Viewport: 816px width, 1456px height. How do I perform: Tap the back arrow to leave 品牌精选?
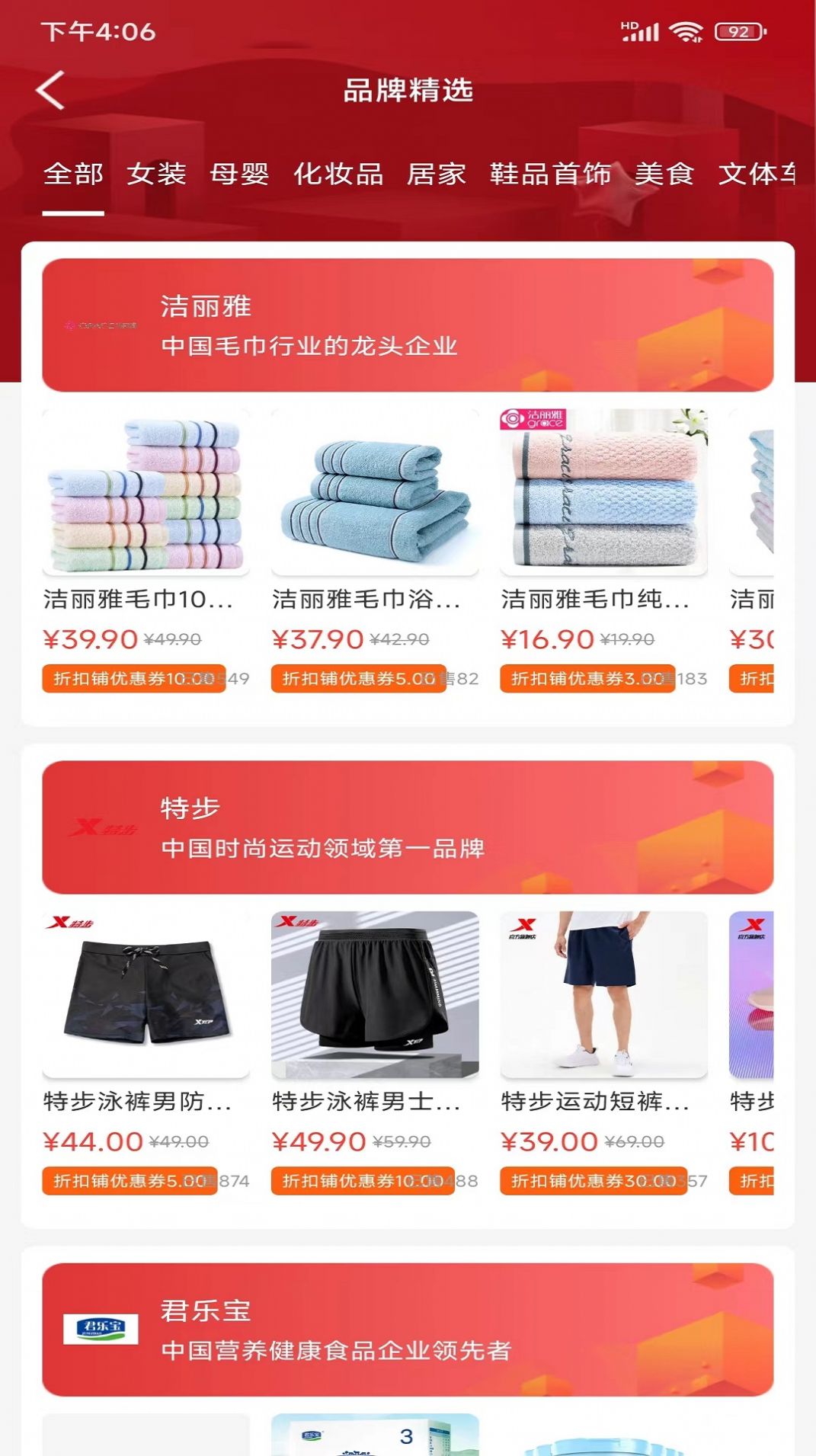point(50,90)
